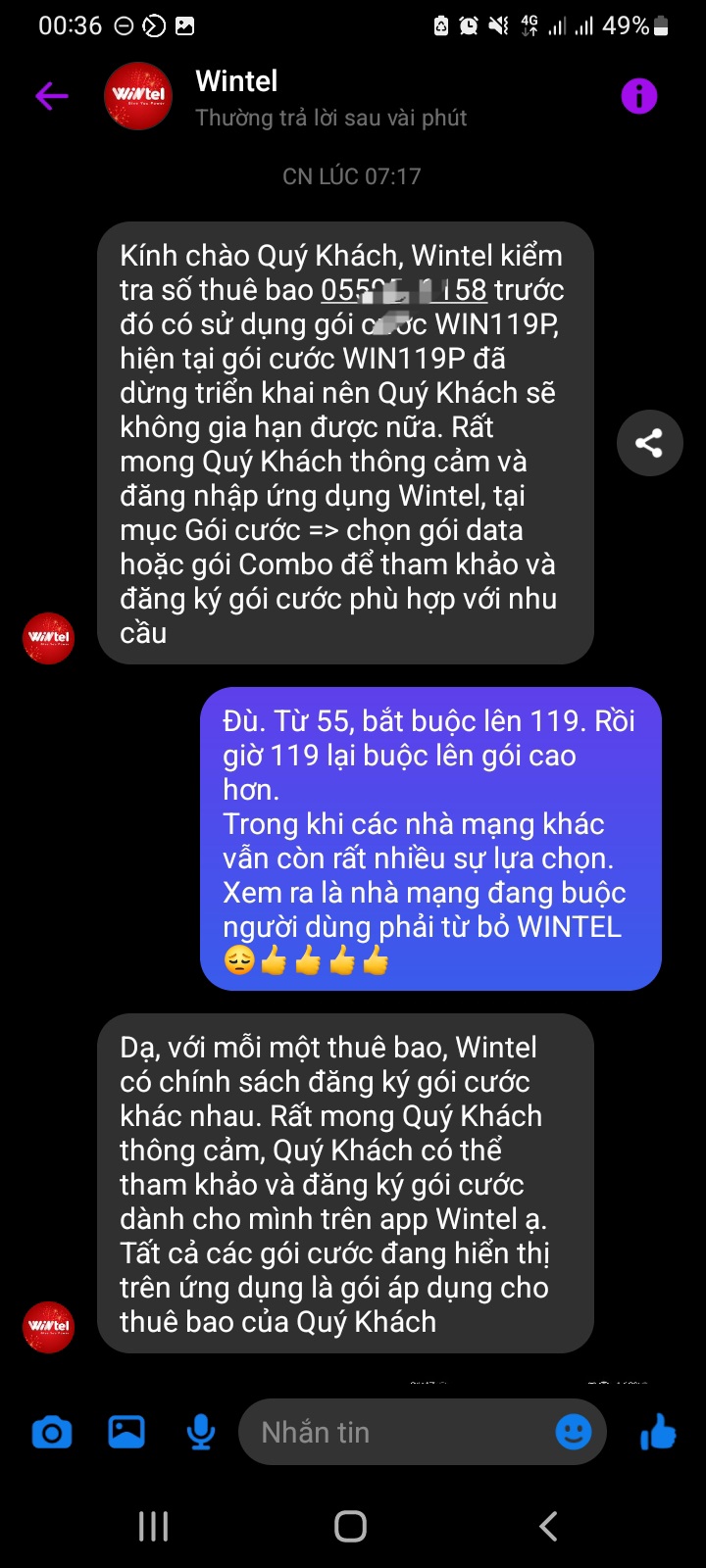
Task: Open the photo gallery picker
Action: 126,1433
